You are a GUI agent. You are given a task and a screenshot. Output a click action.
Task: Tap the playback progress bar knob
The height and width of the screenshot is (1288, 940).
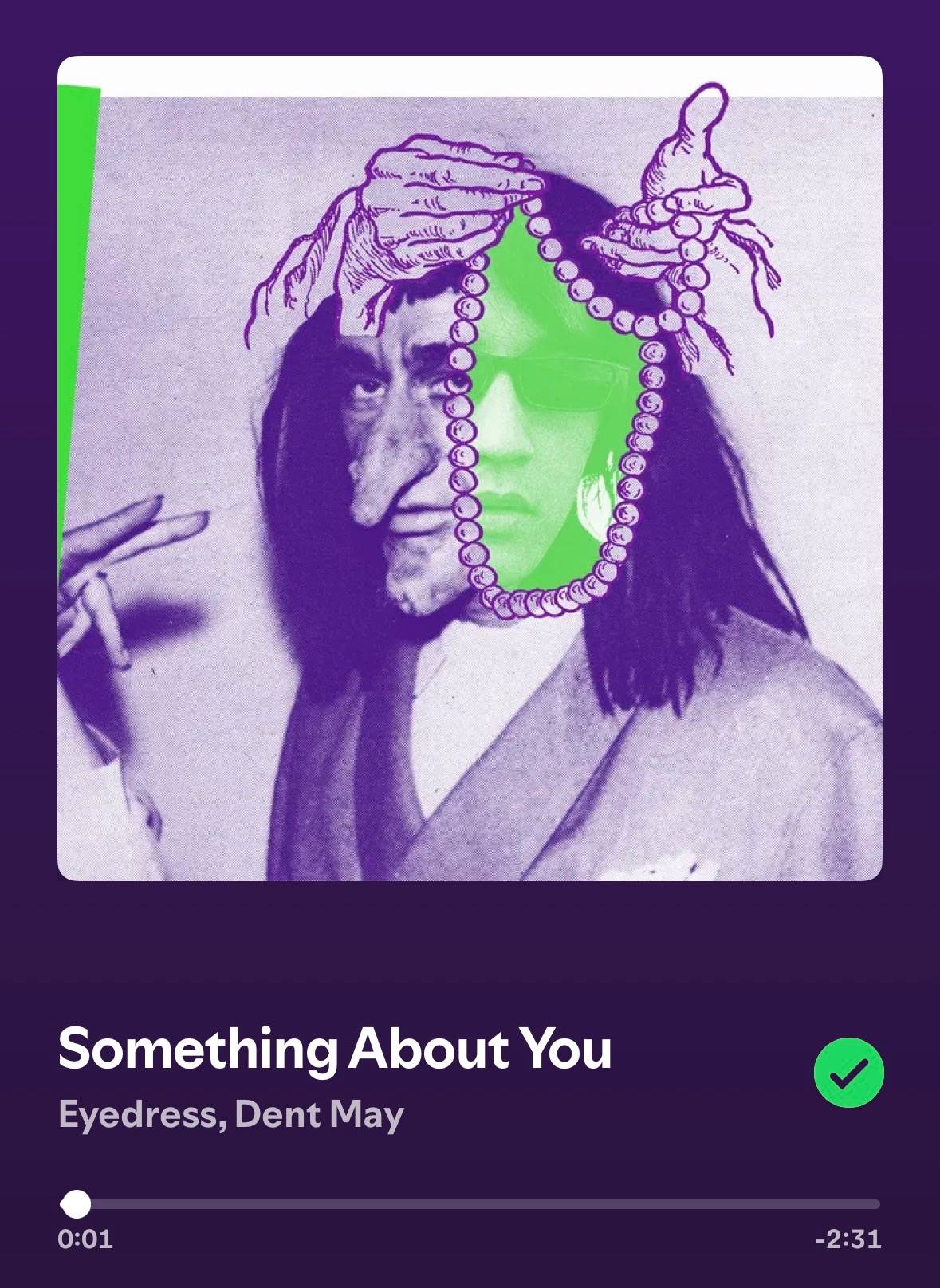pos(77,1204)
